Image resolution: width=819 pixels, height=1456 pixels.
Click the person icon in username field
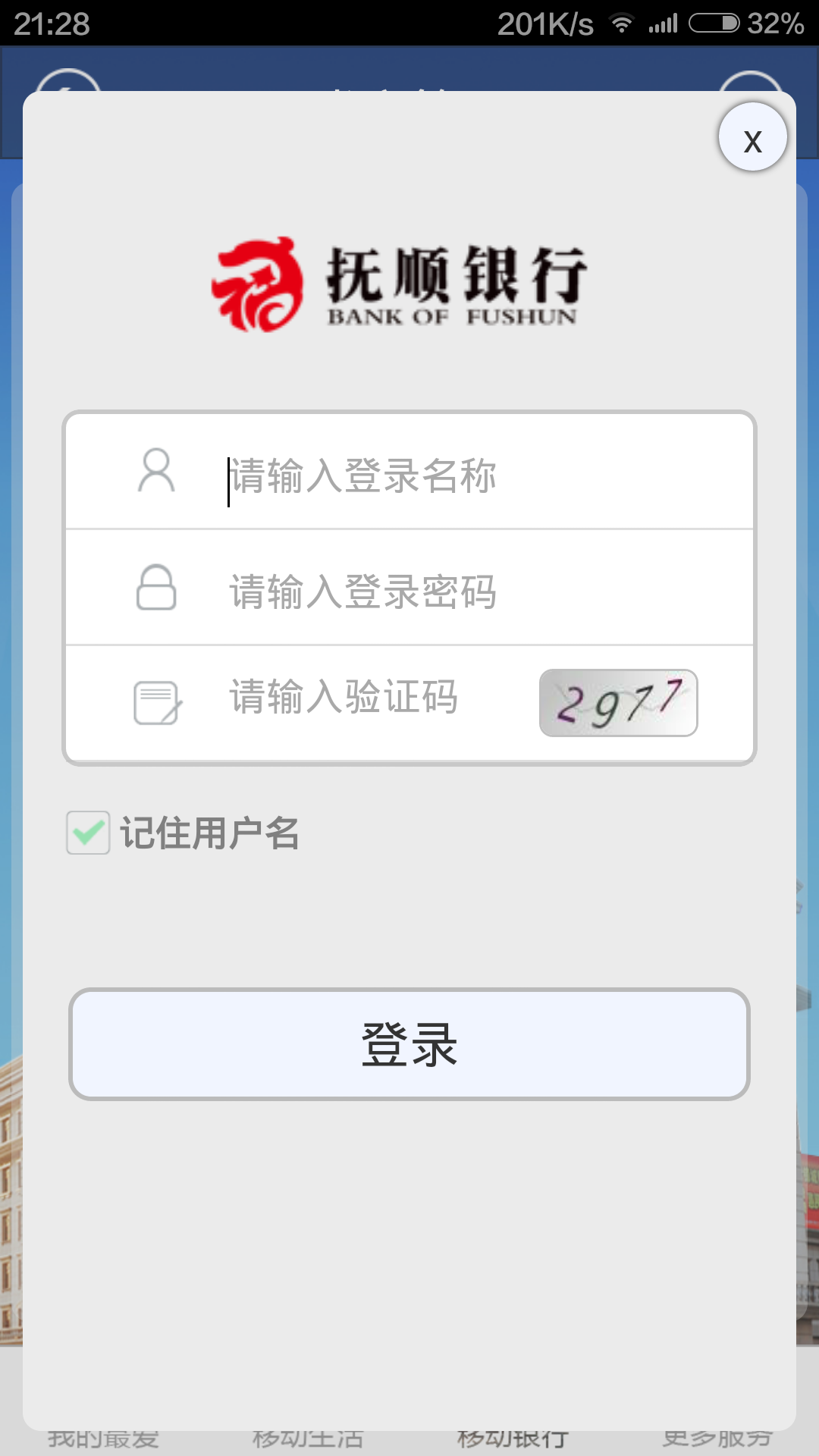click(155, 470)
